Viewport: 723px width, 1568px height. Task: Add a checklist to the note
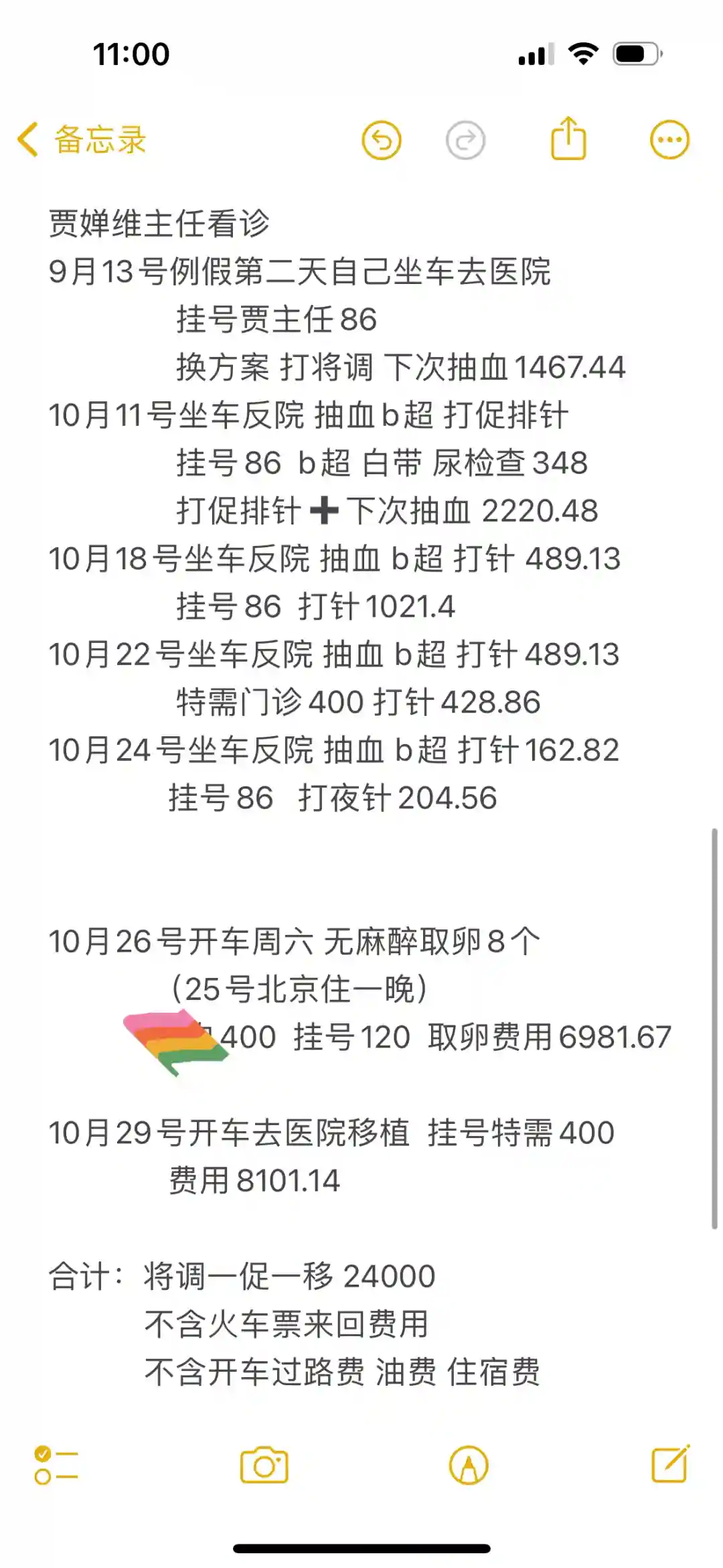pyautogui.click(x=56, y=1465)
